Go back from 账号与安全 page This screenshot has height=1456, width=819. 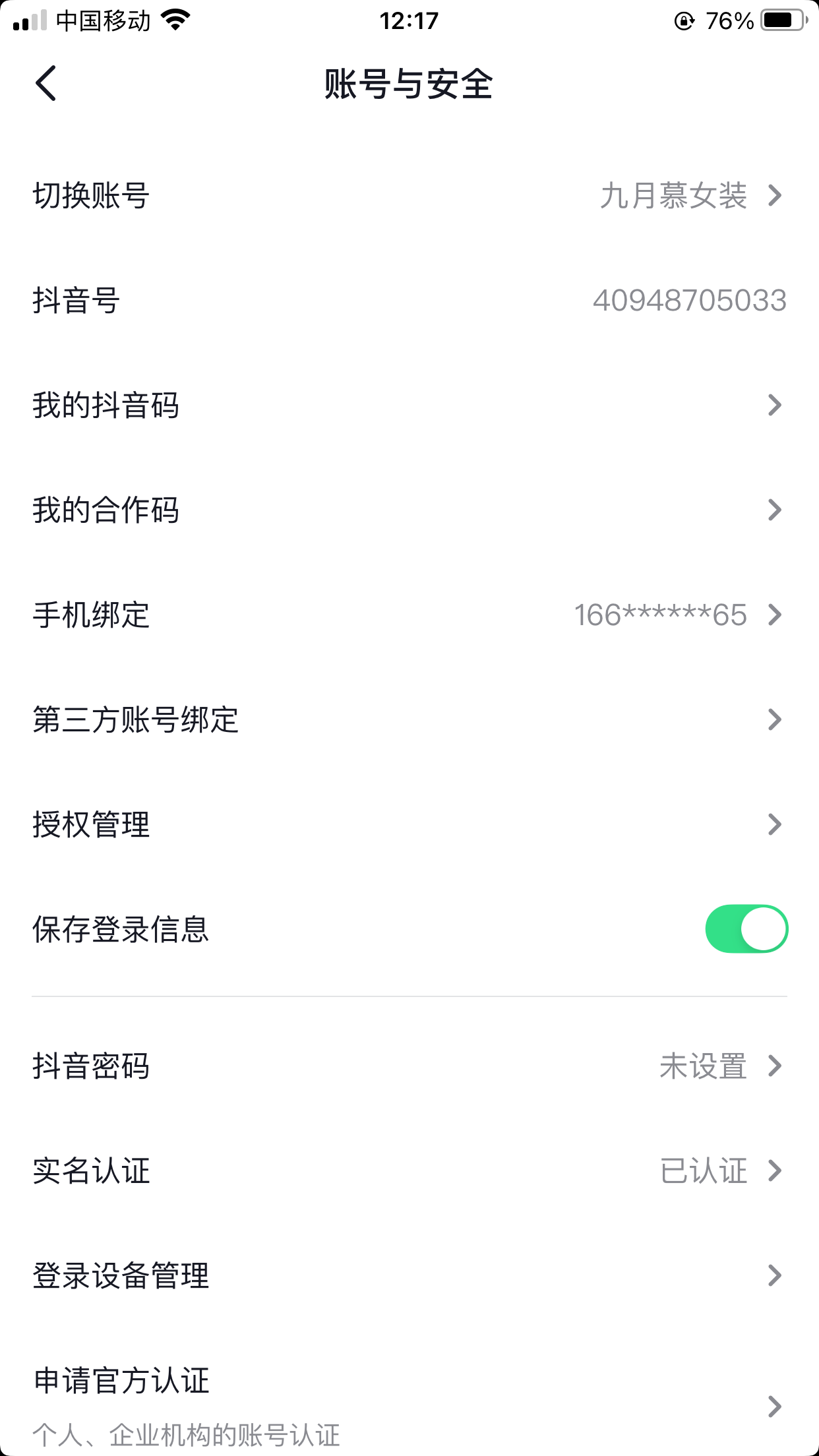click(46, 84)
